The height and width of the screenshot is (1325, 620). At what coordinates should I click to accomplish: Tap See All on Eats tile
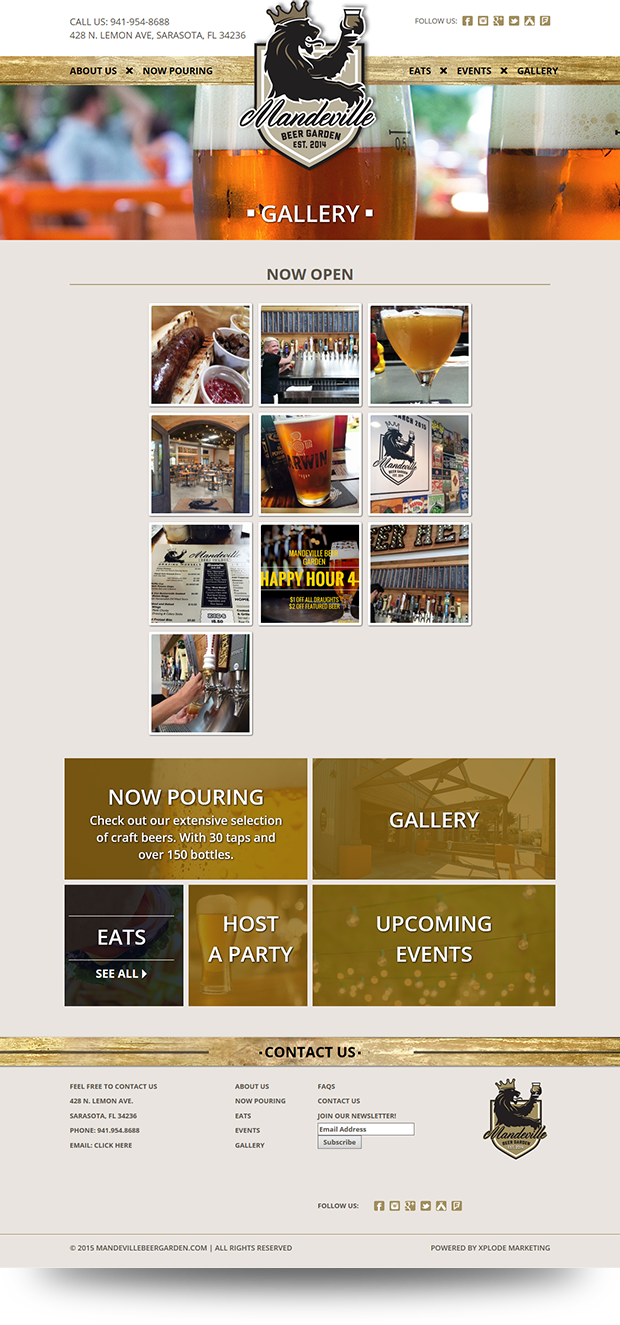pyautogui.click(x=121, y=973)
